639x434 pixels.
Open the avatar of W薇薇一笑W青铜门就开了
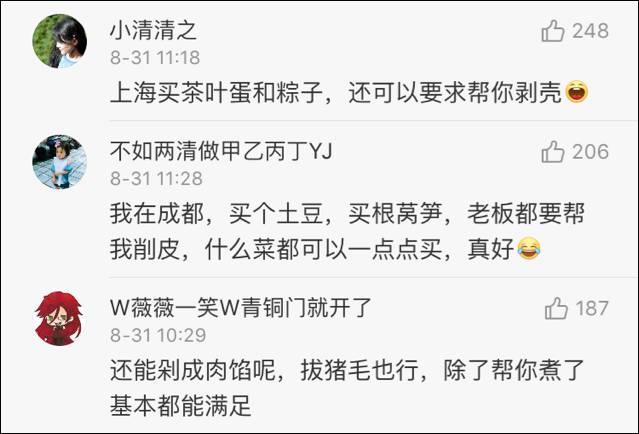[59, 318]
